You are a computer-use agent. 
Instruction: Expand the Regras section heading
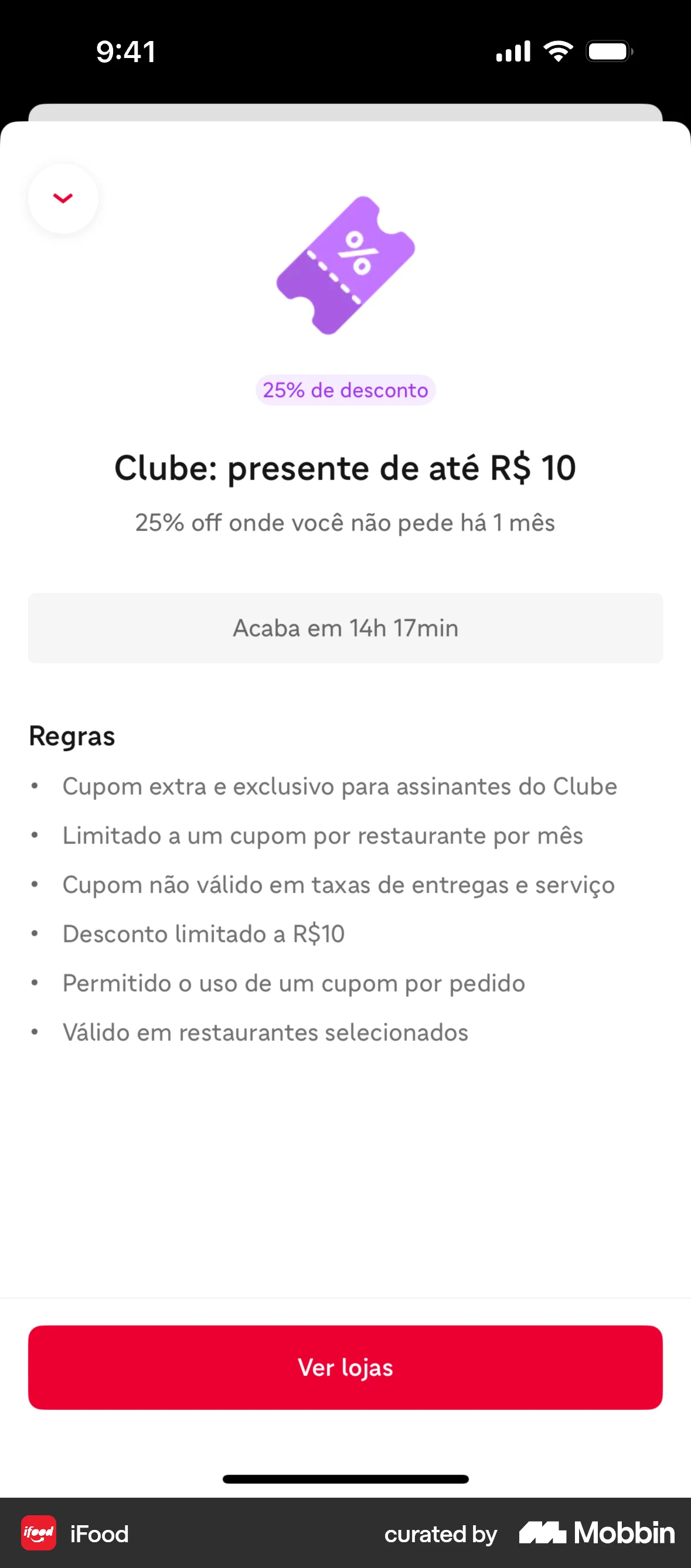72,735
